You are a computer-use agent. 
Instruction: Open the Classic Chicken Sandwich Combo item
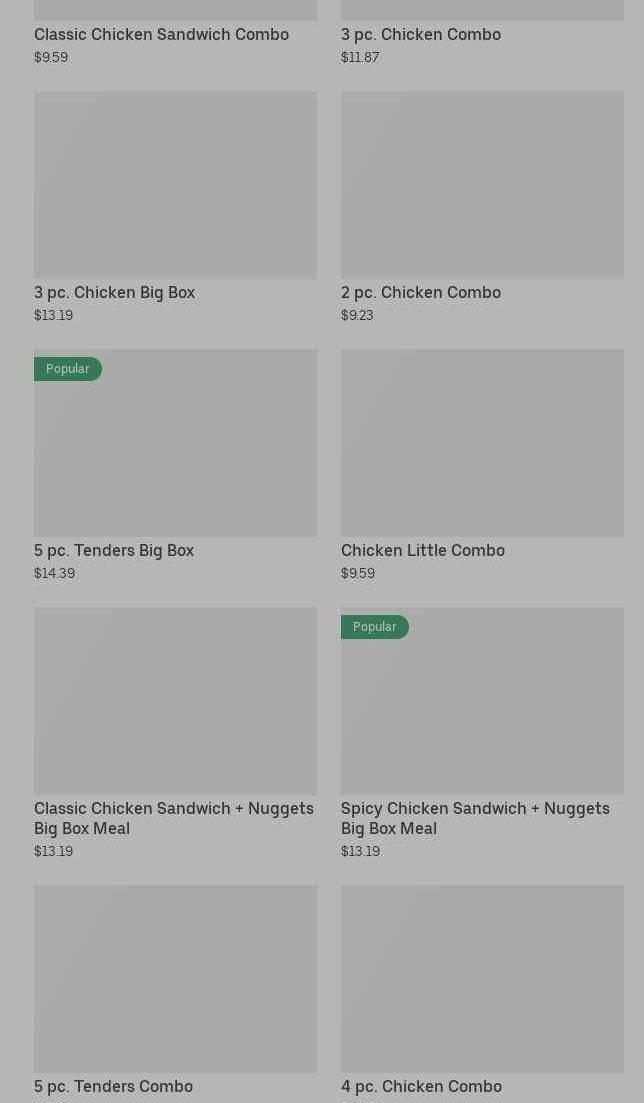[175, 32]
